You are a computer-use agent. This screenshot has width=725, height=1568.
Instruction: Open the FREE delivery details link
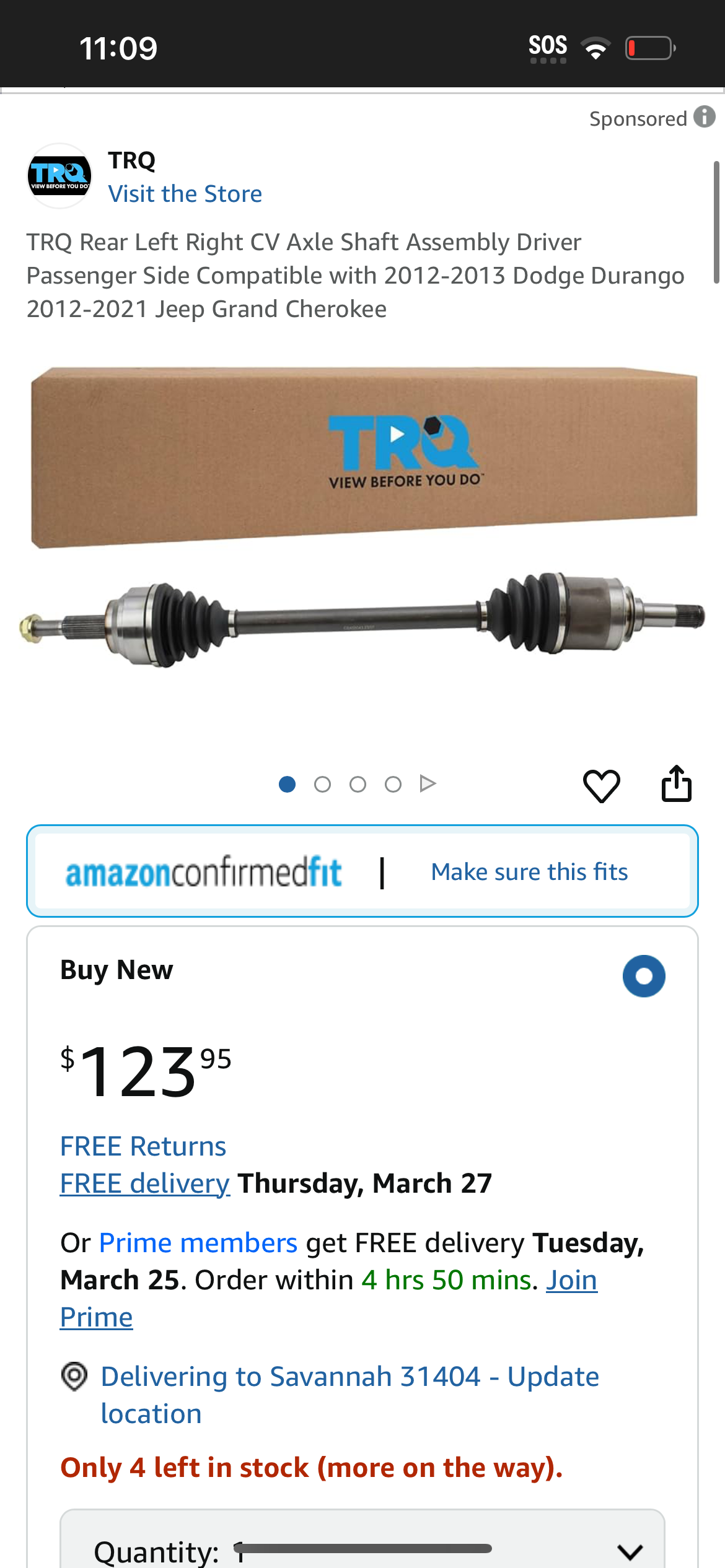point(145,1183)
